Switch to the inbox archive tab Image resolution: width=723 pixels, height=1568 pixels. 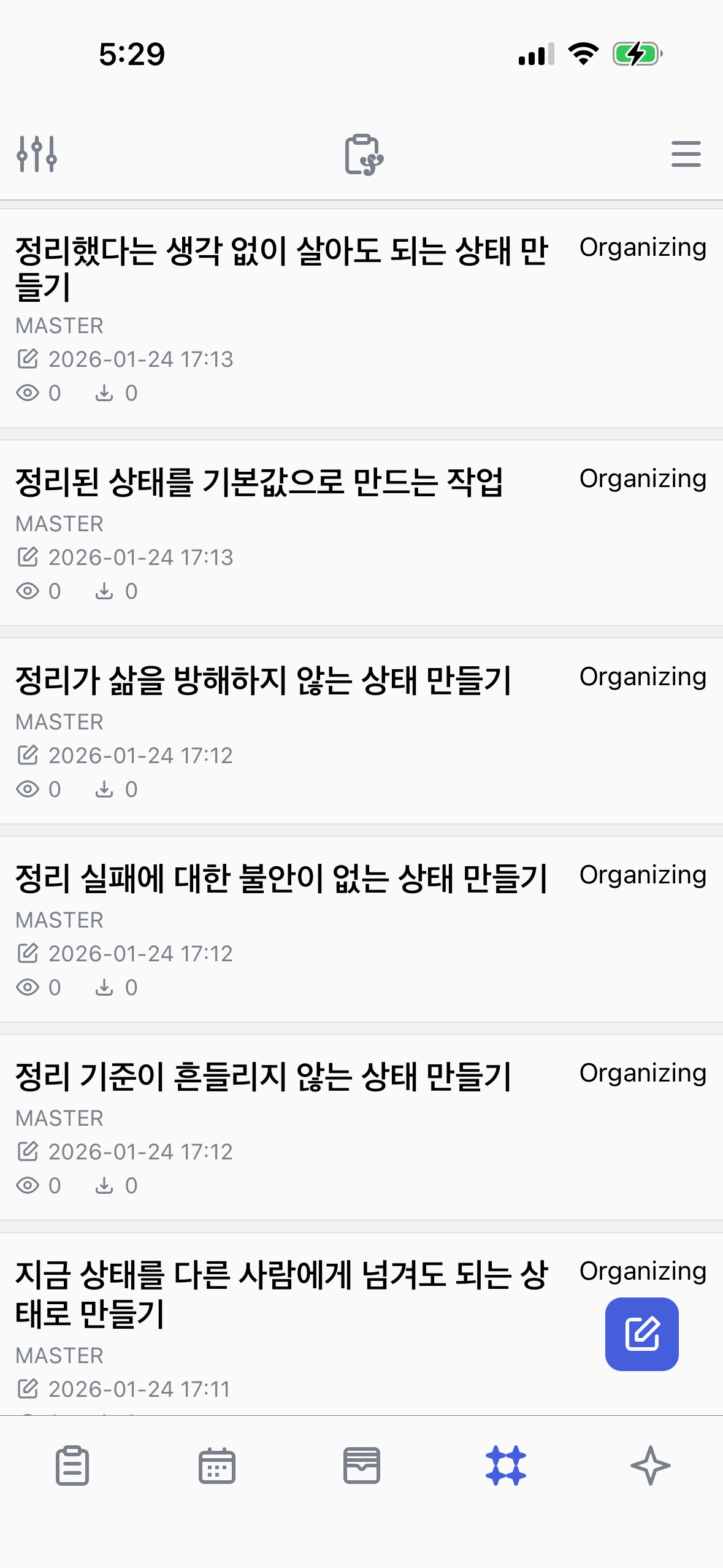click(362, 1466)
